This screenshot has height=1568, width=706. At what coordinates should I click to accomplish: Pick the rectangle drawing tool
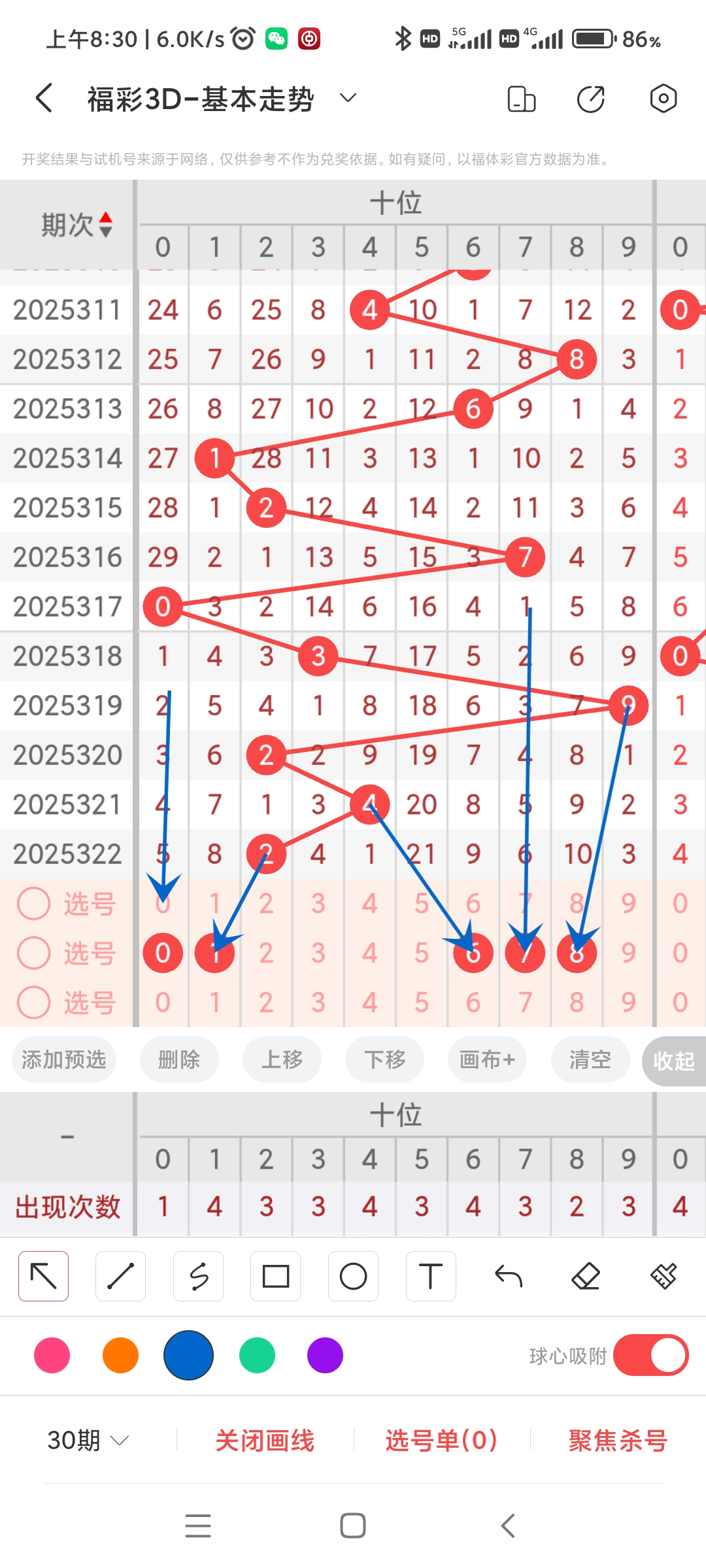(x=275, y=1275)
